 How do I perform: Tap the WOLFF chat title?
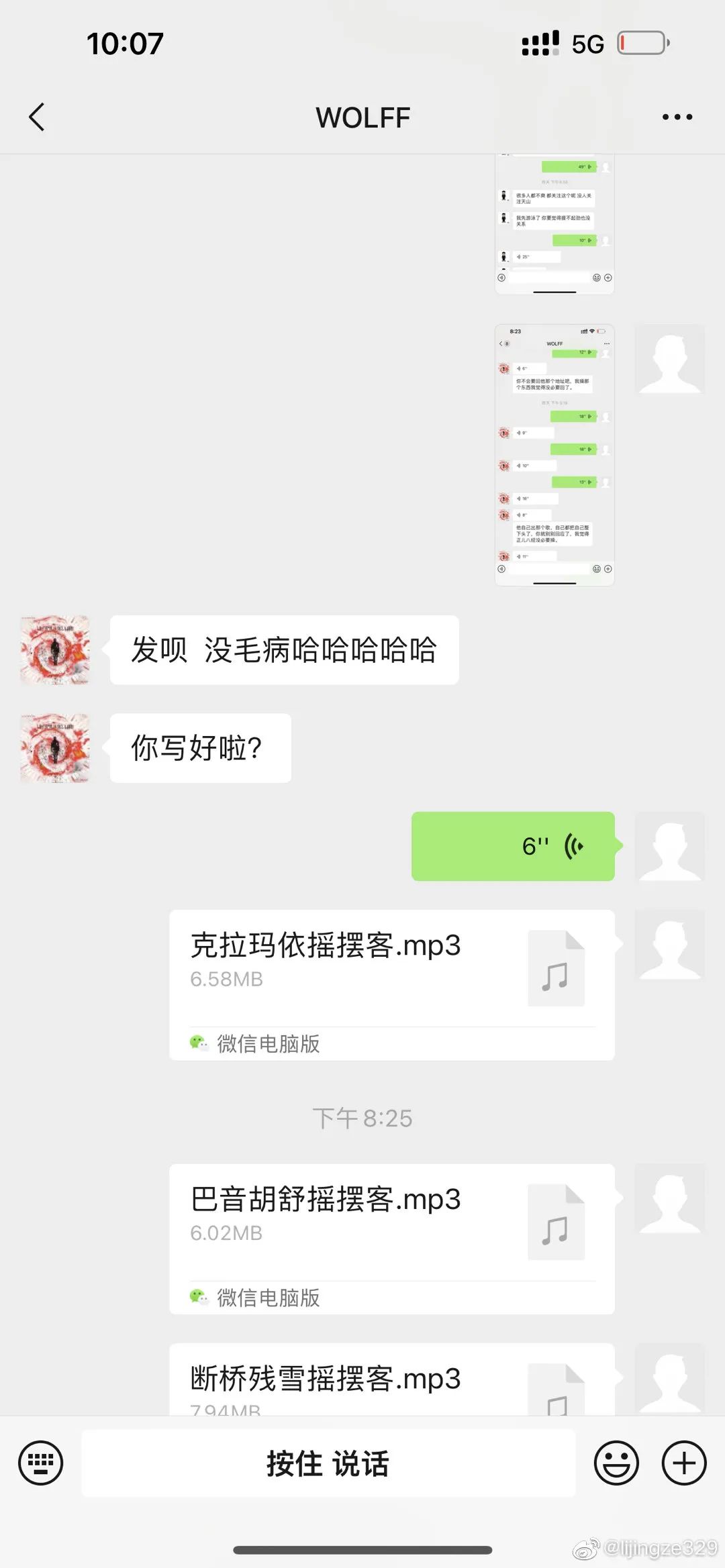[x=362, y=116]
